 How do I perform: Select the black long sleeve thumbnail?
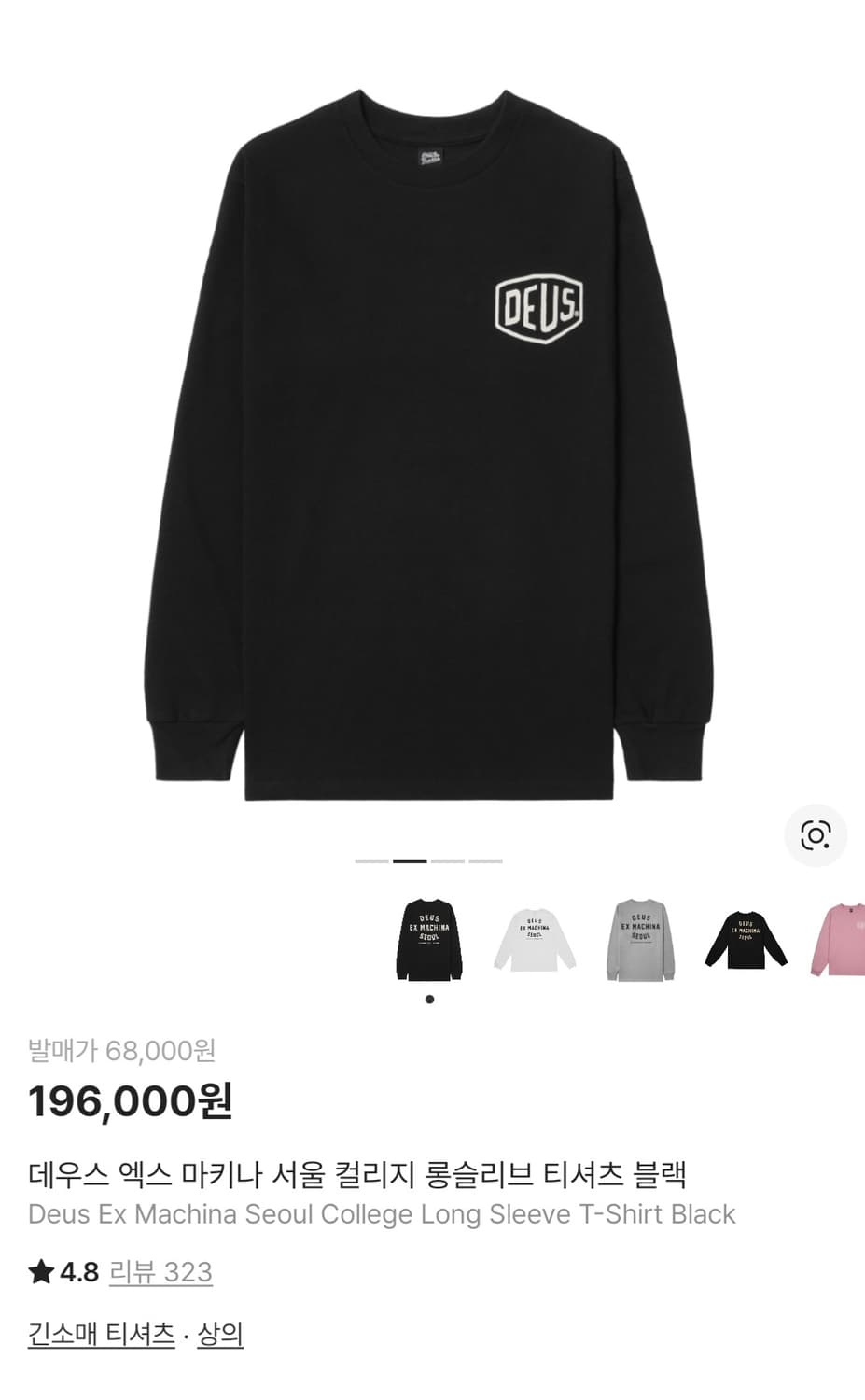click(429, 938)
